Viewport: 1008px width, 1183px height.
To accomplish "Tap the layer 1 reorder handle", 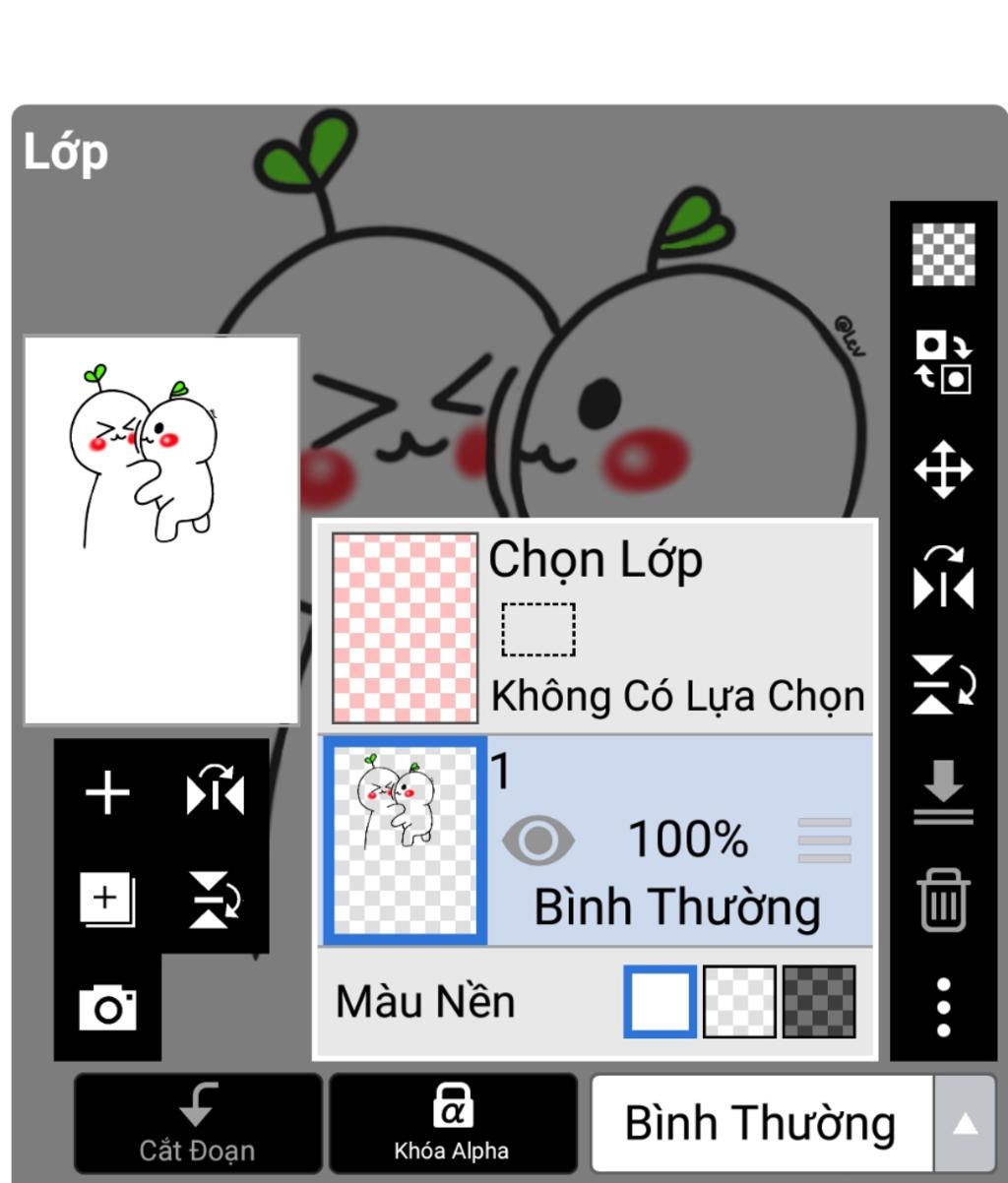I will (x=824, y=841).
